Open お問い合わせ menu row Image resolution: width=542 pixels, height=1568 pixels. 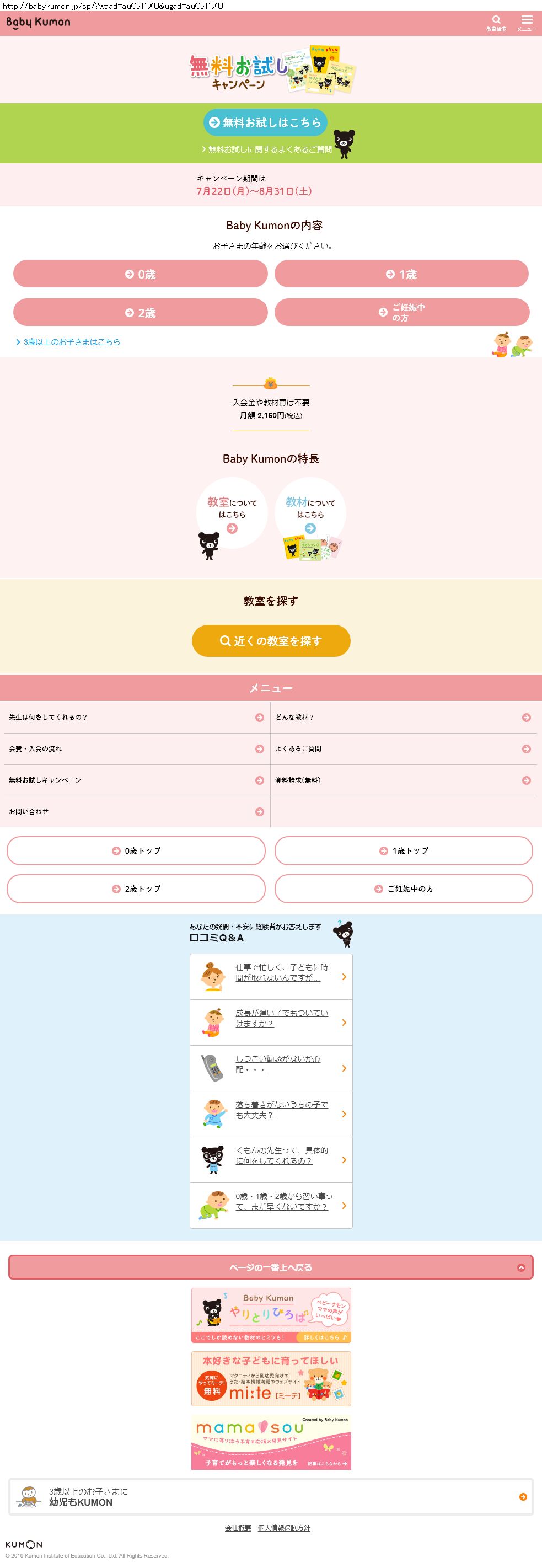[x=135, y=812]
